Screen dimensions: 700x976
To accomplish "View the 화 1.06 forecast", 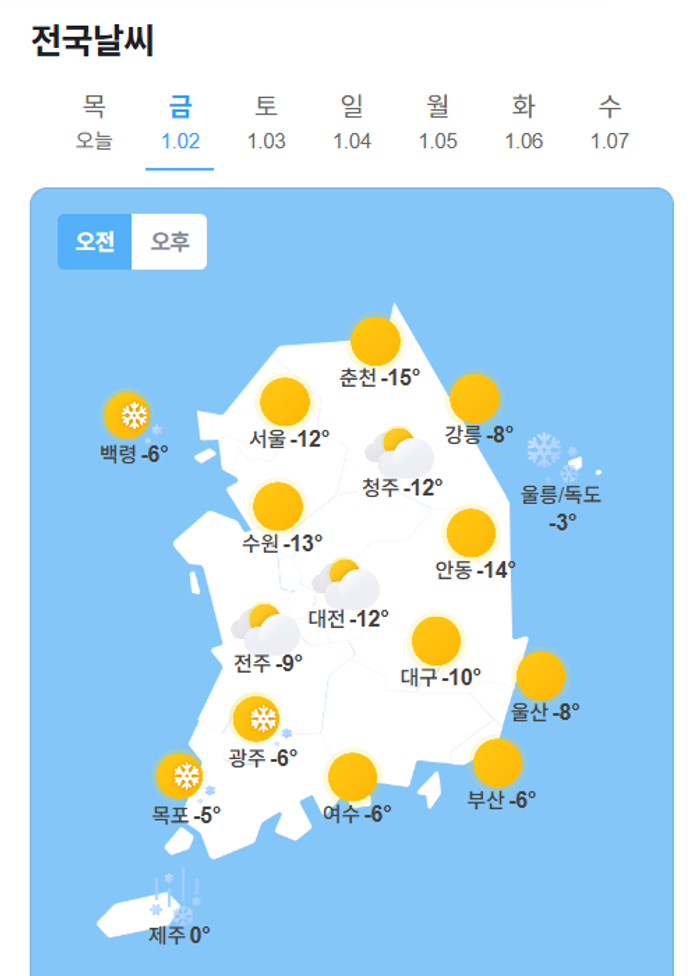I will 524,122.
